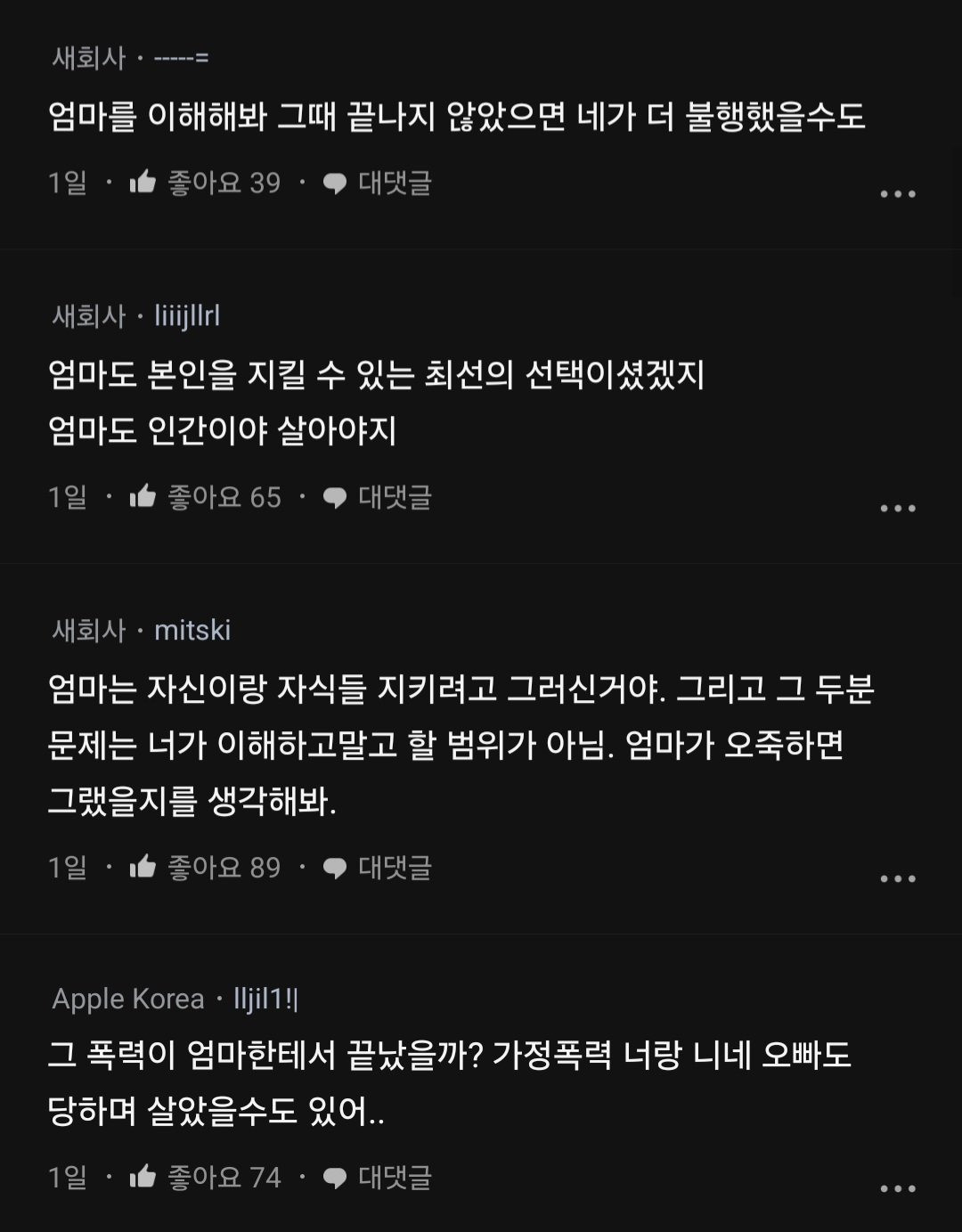
Task: Like mitski's comment
Action: (x=143, y=867)
